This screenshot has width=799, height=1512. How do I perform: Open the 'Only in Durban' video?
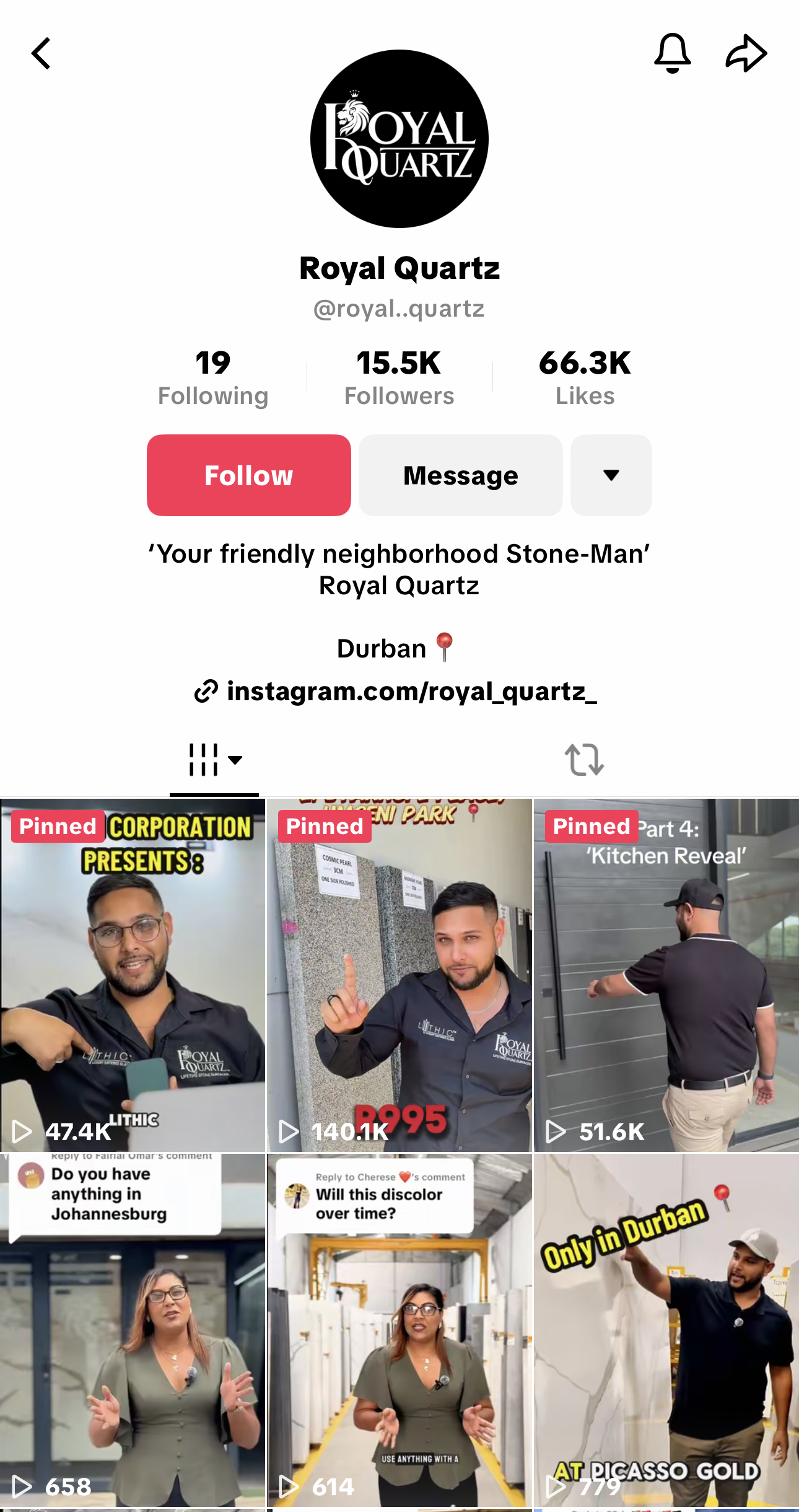(666, 1330)
